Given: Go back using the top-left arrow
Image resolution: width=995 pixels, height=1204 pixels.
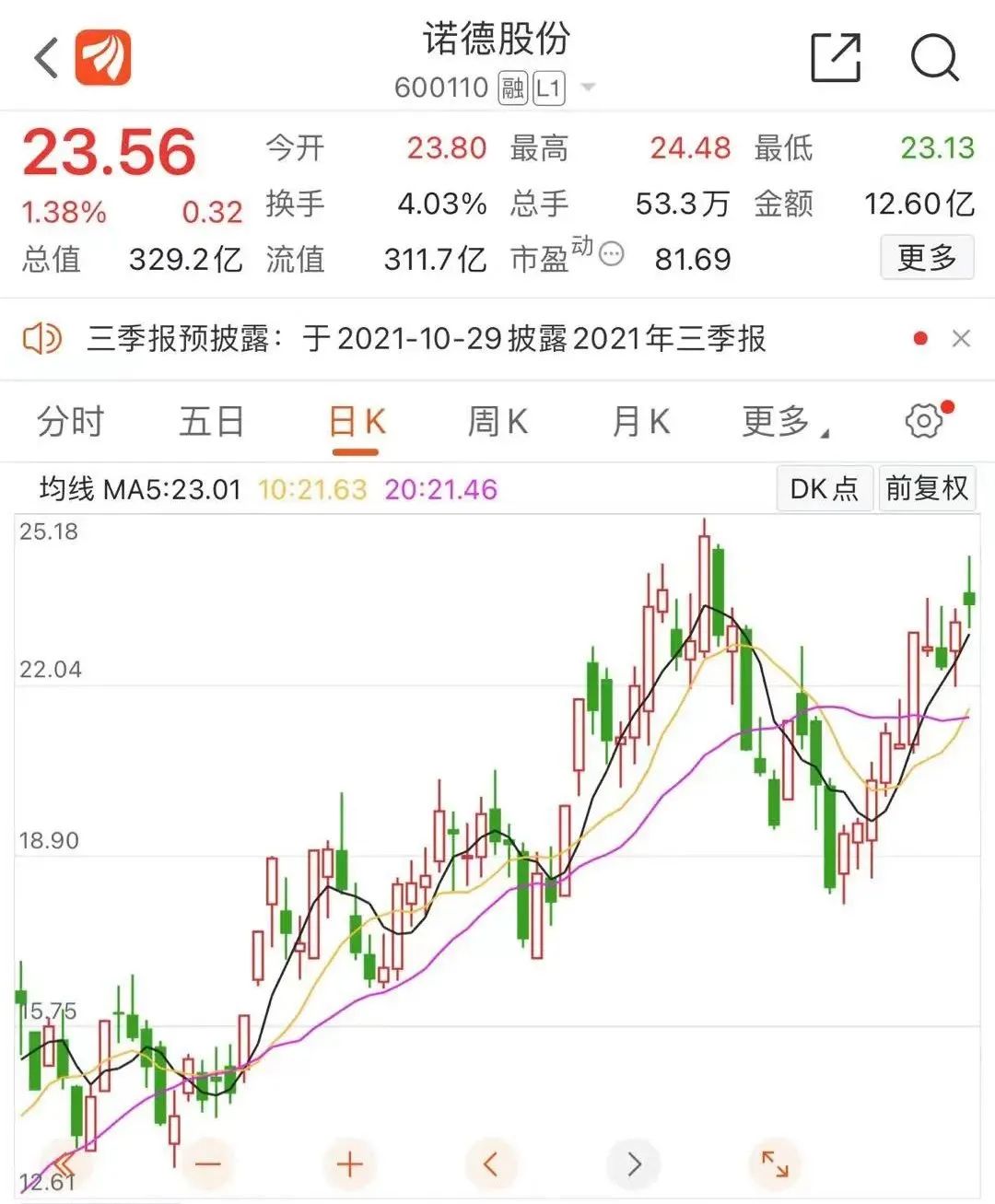Looking at the screenshot, I should [46, 59].
